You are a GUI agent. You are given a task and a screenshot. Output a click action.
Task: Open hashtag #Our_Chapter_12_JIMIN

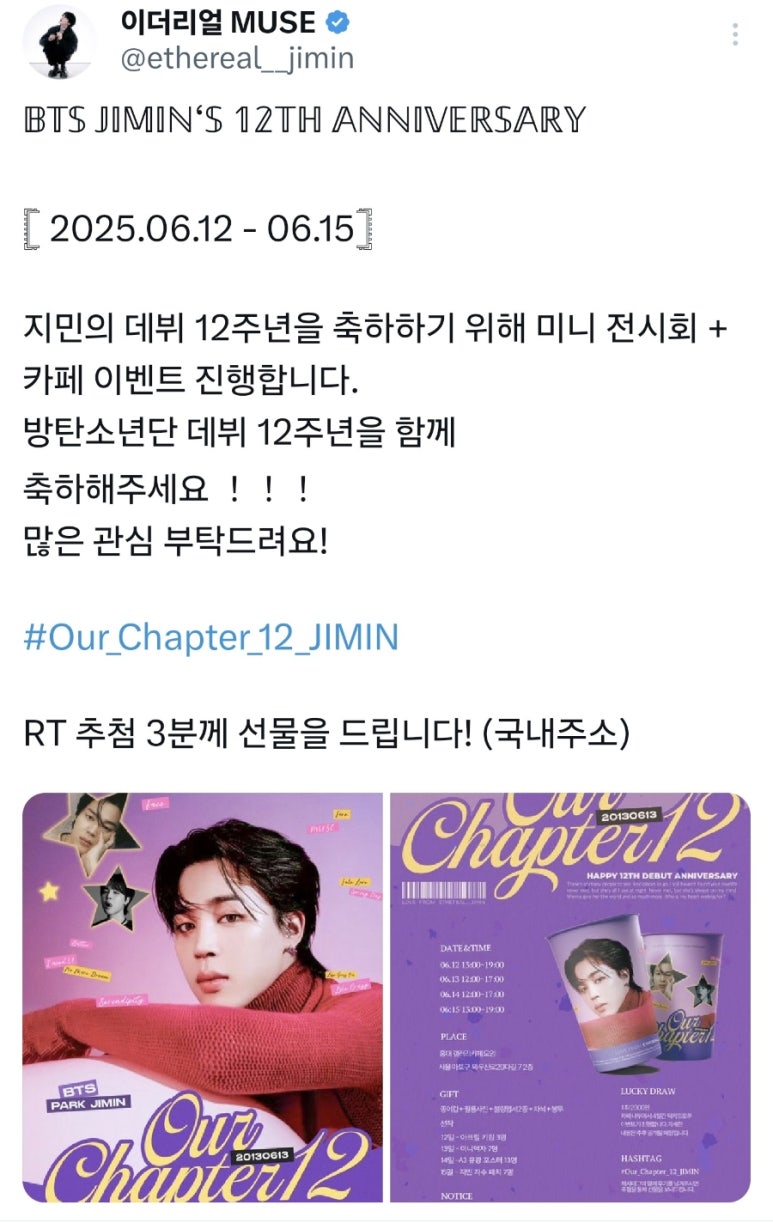pyautogui.click(x=210, y=636)
